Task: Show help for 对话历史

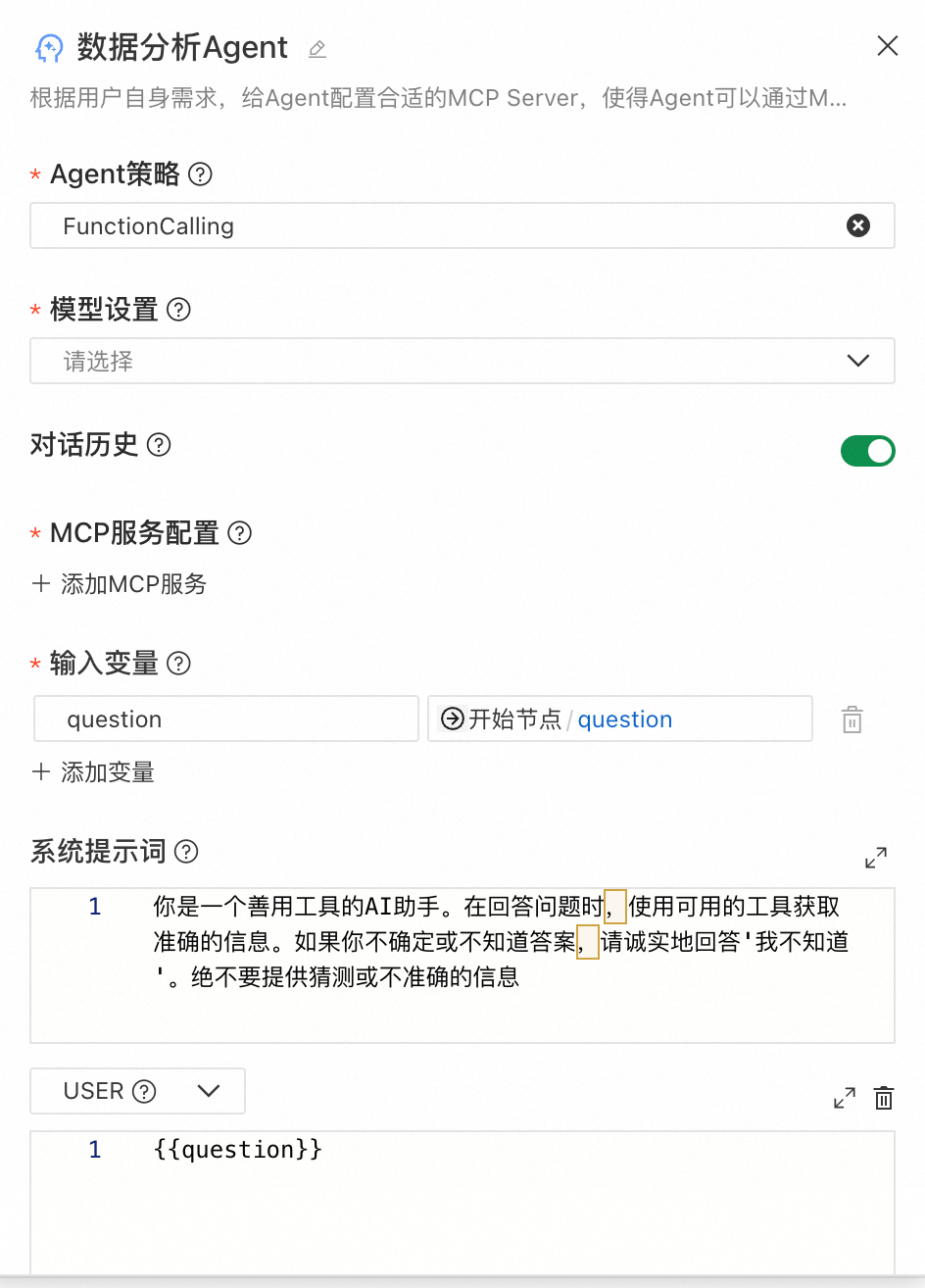Action: click(159, 445)
